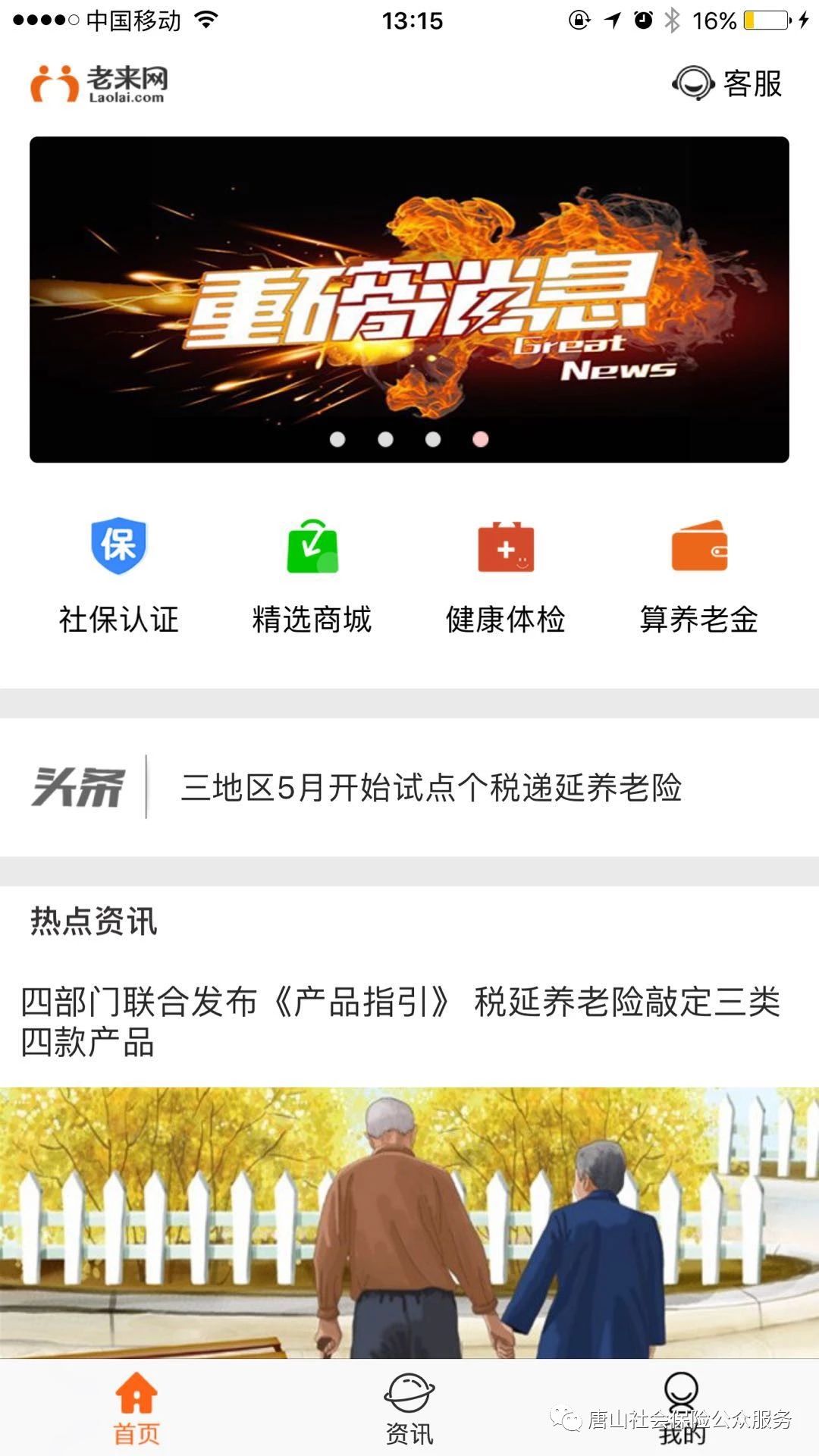The width and height of the screenshot is (819, 1456).
Task: Open the 重磅消息 Great News banner
Action: coord(409,299)
